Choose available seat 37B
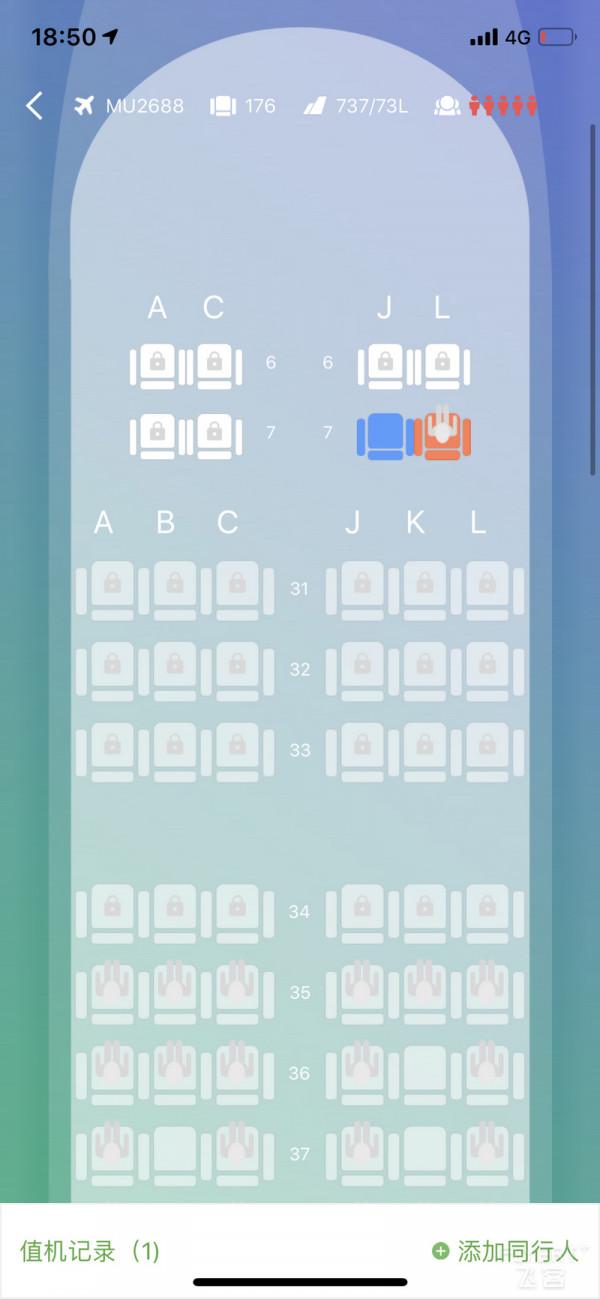 [174, 1153]
